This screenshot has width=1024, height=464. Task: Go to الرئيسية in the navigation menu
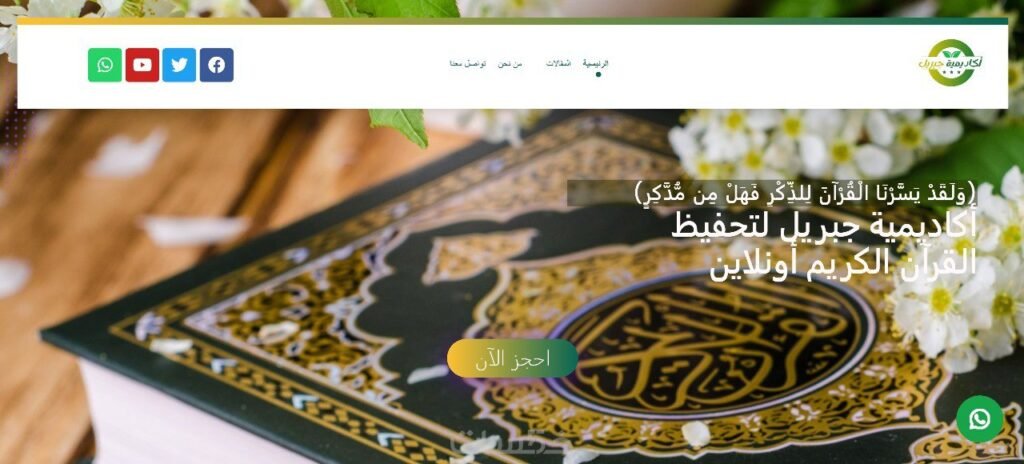pos(597,63)
